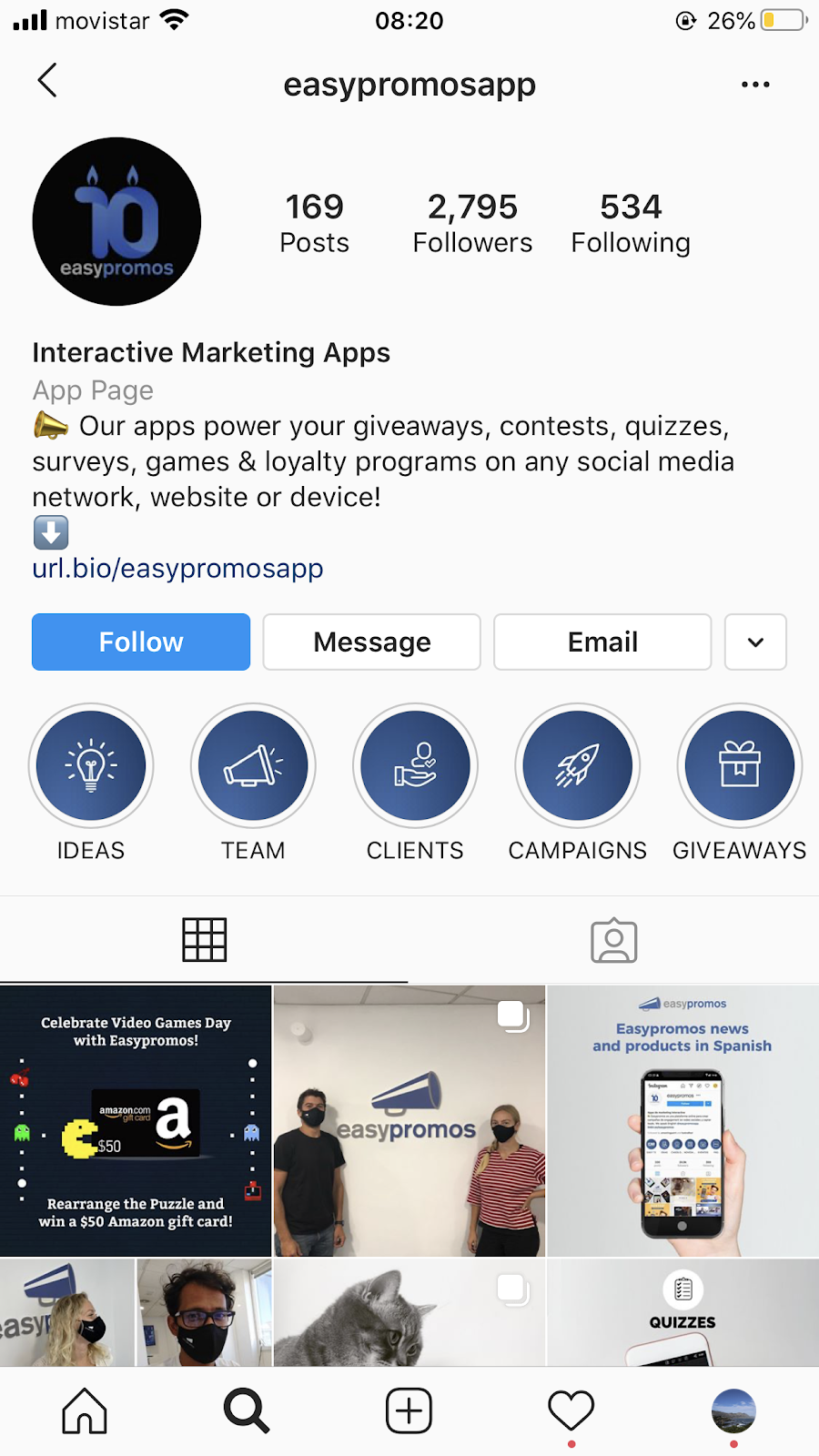This screenshot has height=1456, width=819.
Task: Go to the home feed tab
Action: (85, 1411)
